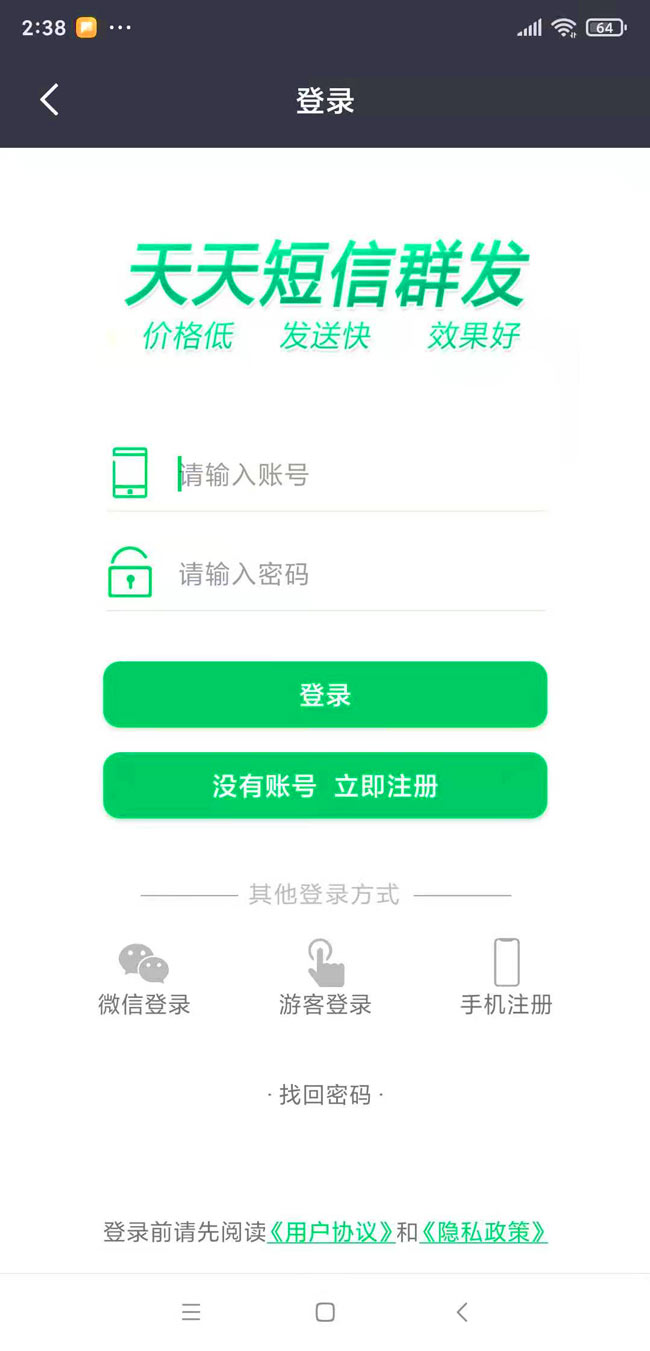650x1351 pixels.
Task: Read the 隐私政策 privacy policy
Action: [x=483, y=1232]
